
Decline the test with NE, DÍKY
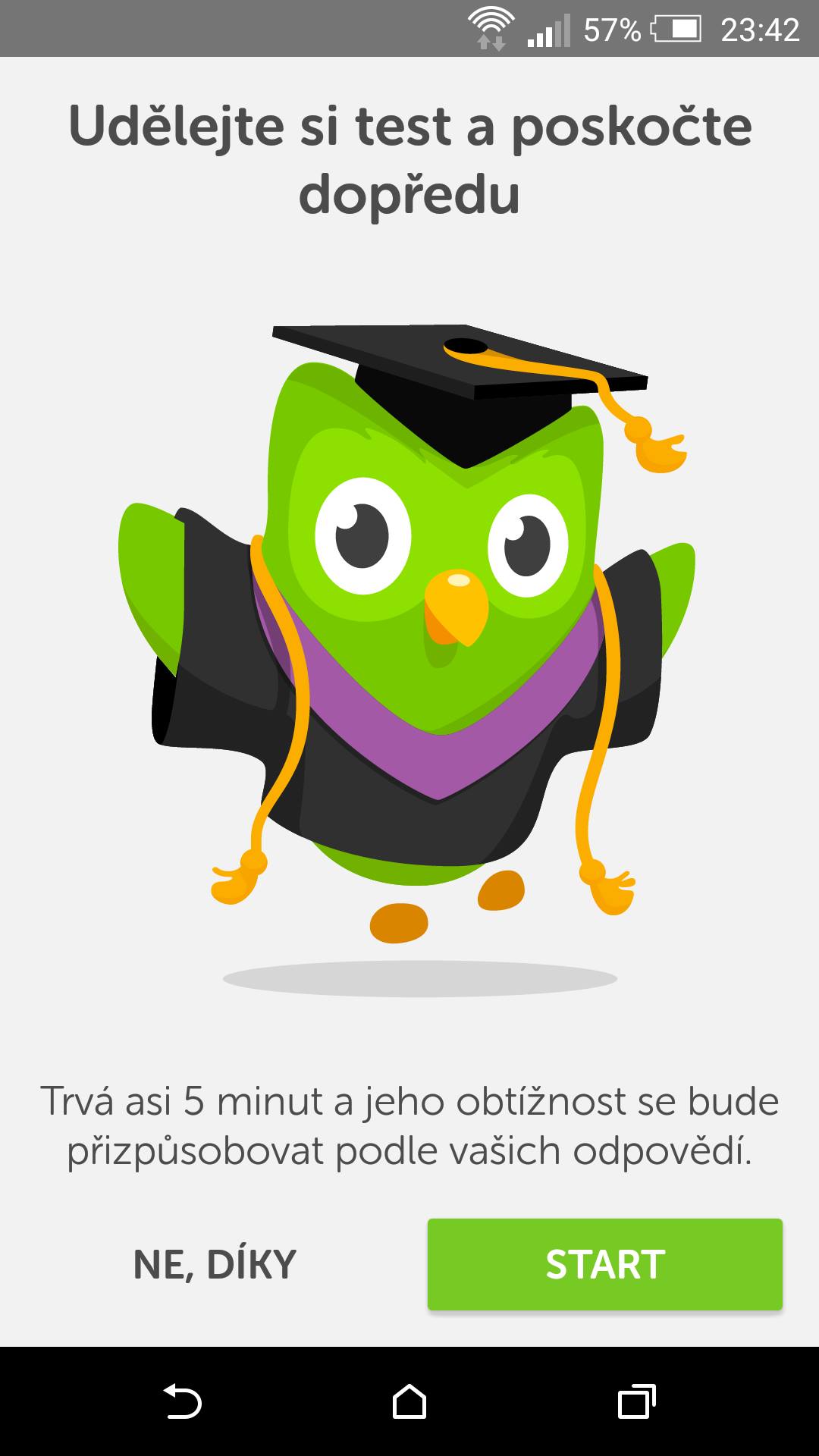click(215, 1264)
